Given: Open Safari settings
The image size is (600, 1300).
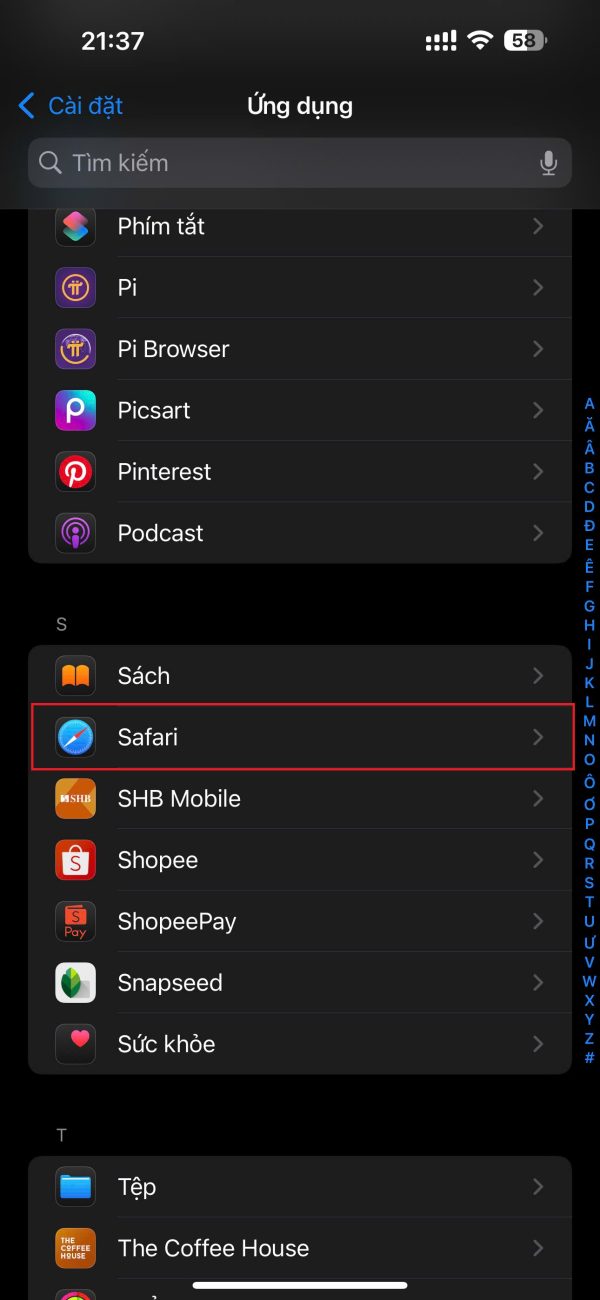Looking at the screenshot, I should click(x=300, y=737).
